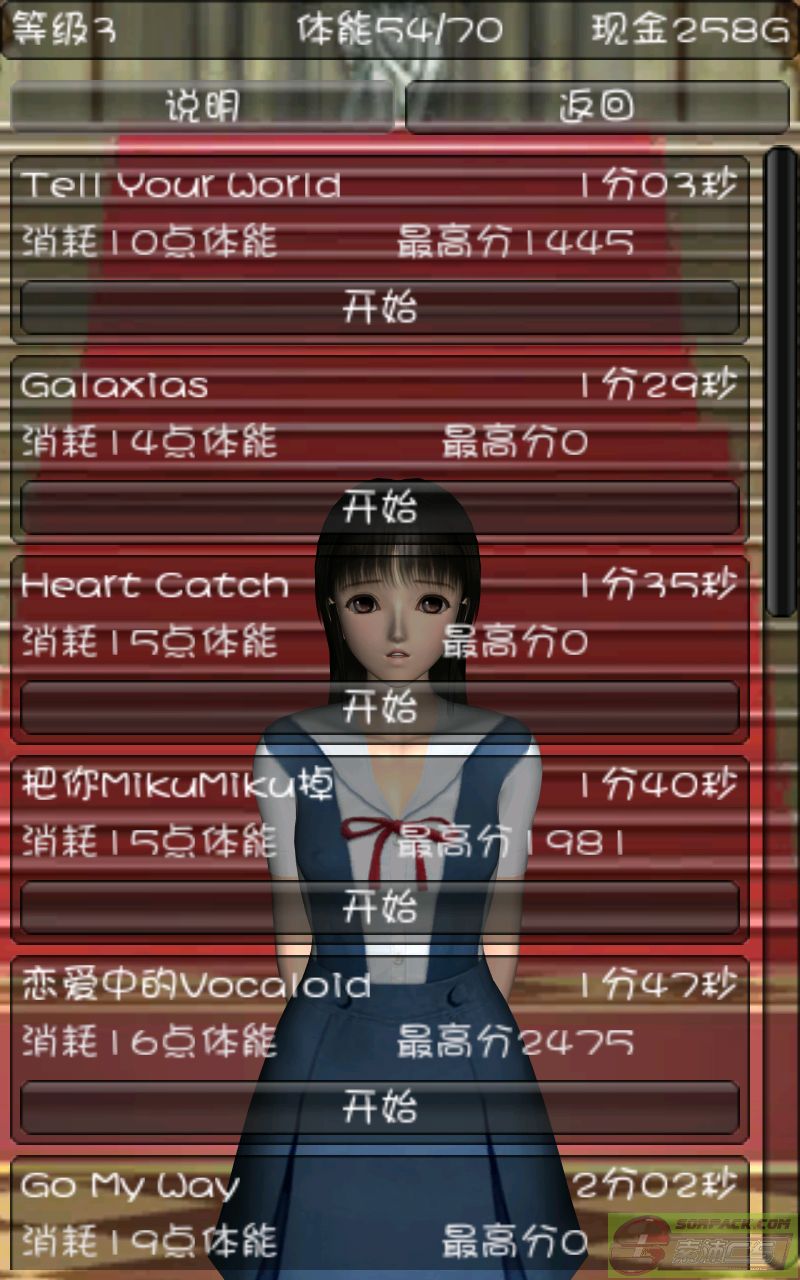The image size is (800, 1280).
Task: Start the song Tell Your World
Action: point(380,307)
